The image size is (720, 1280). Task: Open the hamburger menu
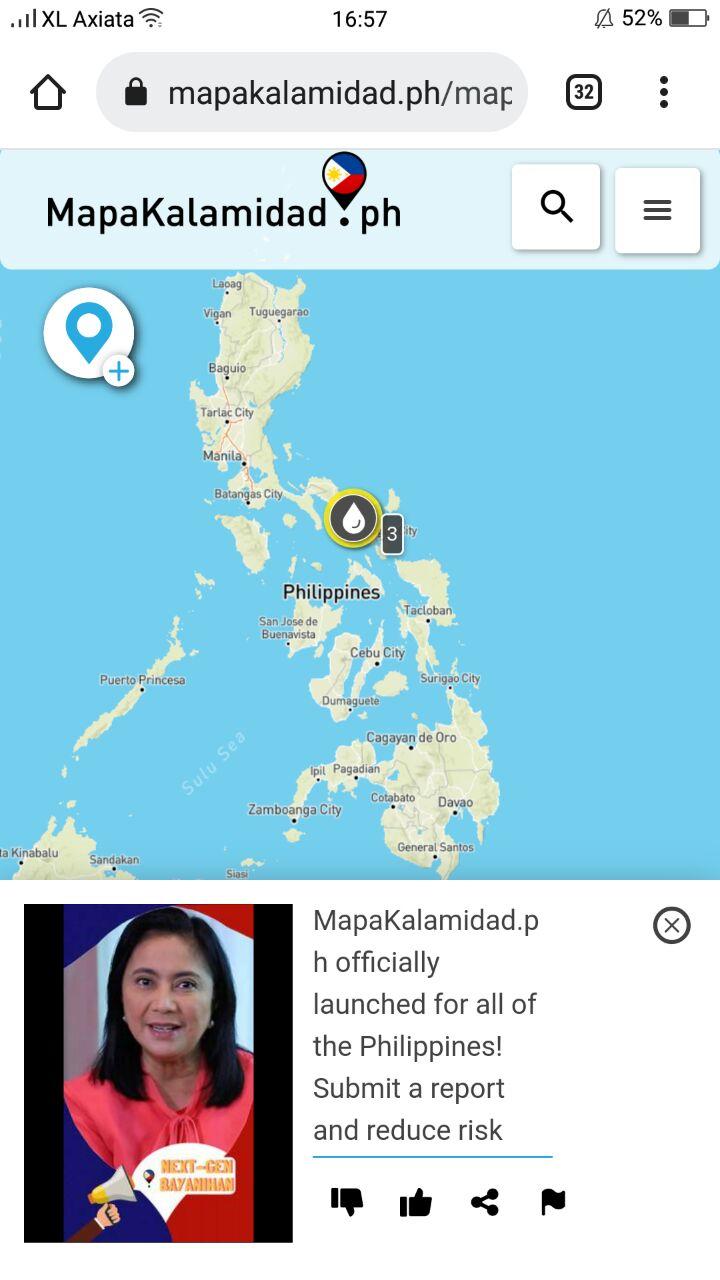click(x=657, y=210)
